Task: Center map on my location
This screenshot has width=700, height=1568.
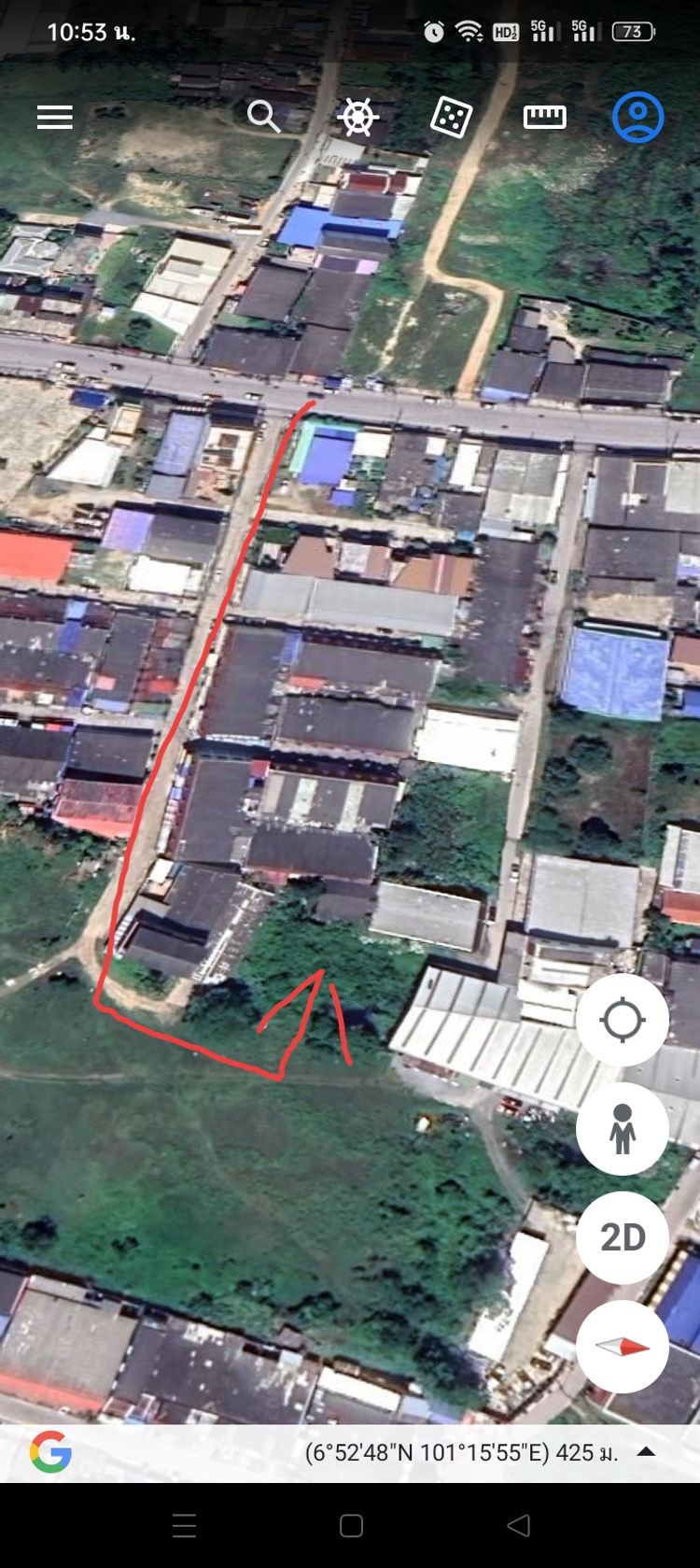Action: (x=623, y=1020)
